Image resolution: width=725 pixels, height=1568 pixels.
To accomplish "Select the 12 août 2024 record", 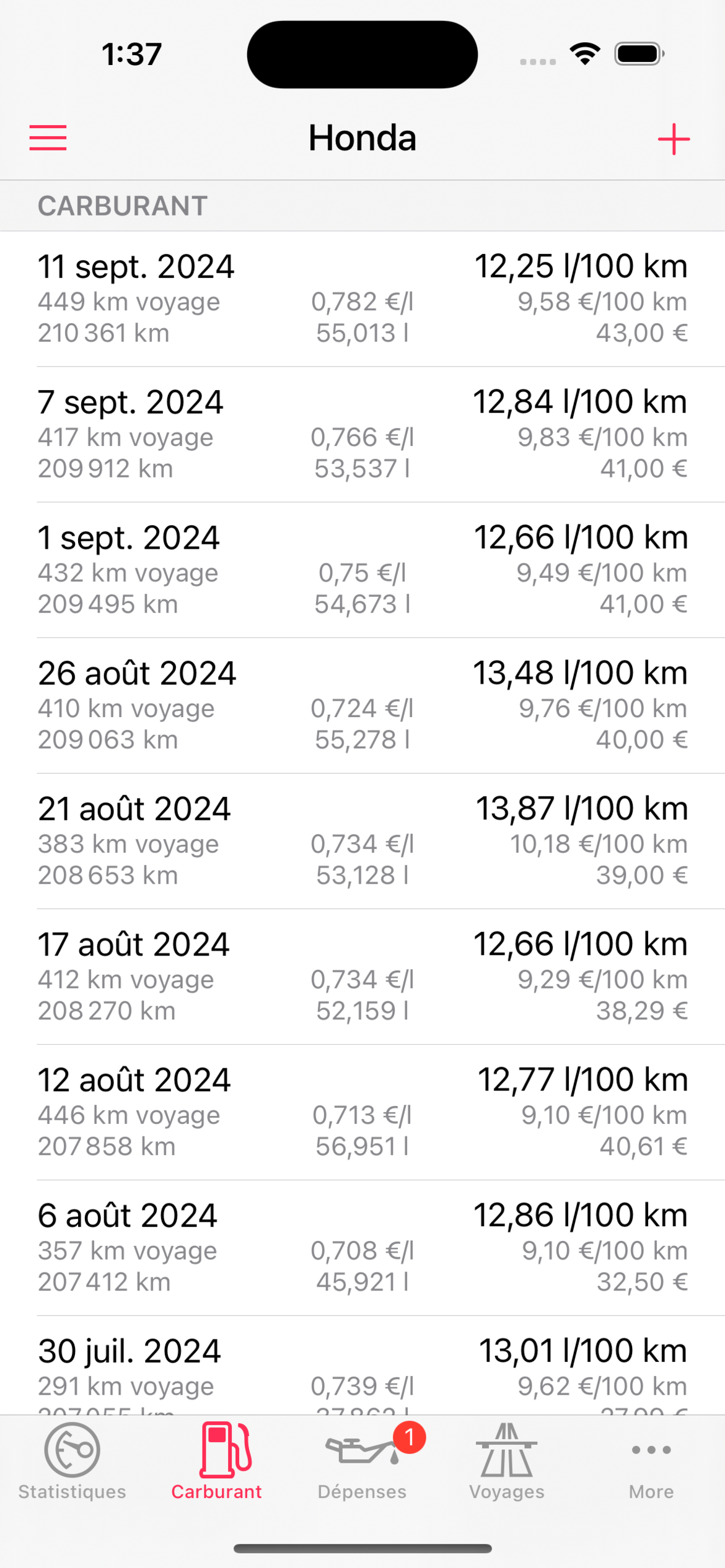I will click(362, 1113).
